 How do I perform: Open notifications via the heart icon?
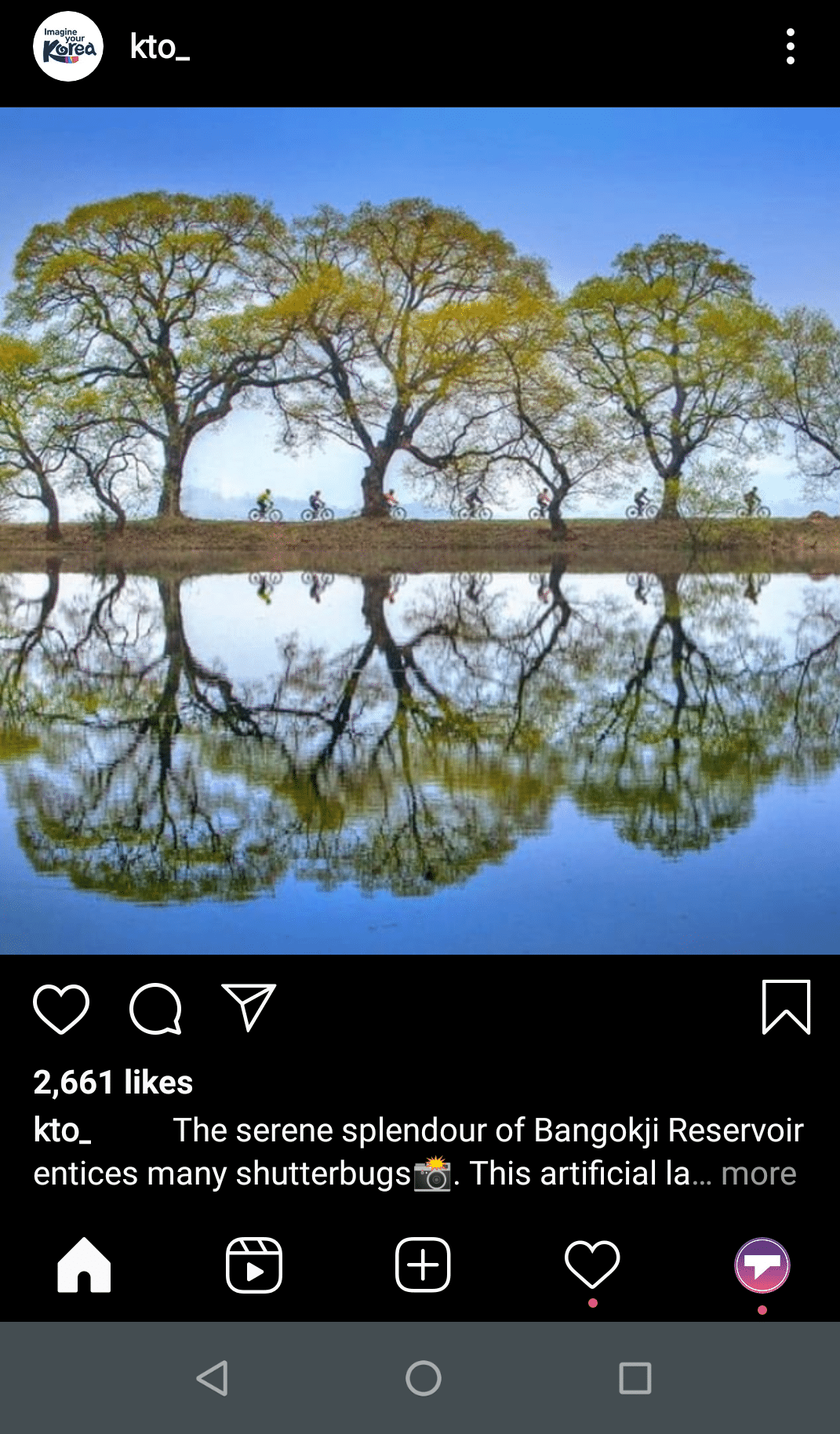(x=593, y=1265)
